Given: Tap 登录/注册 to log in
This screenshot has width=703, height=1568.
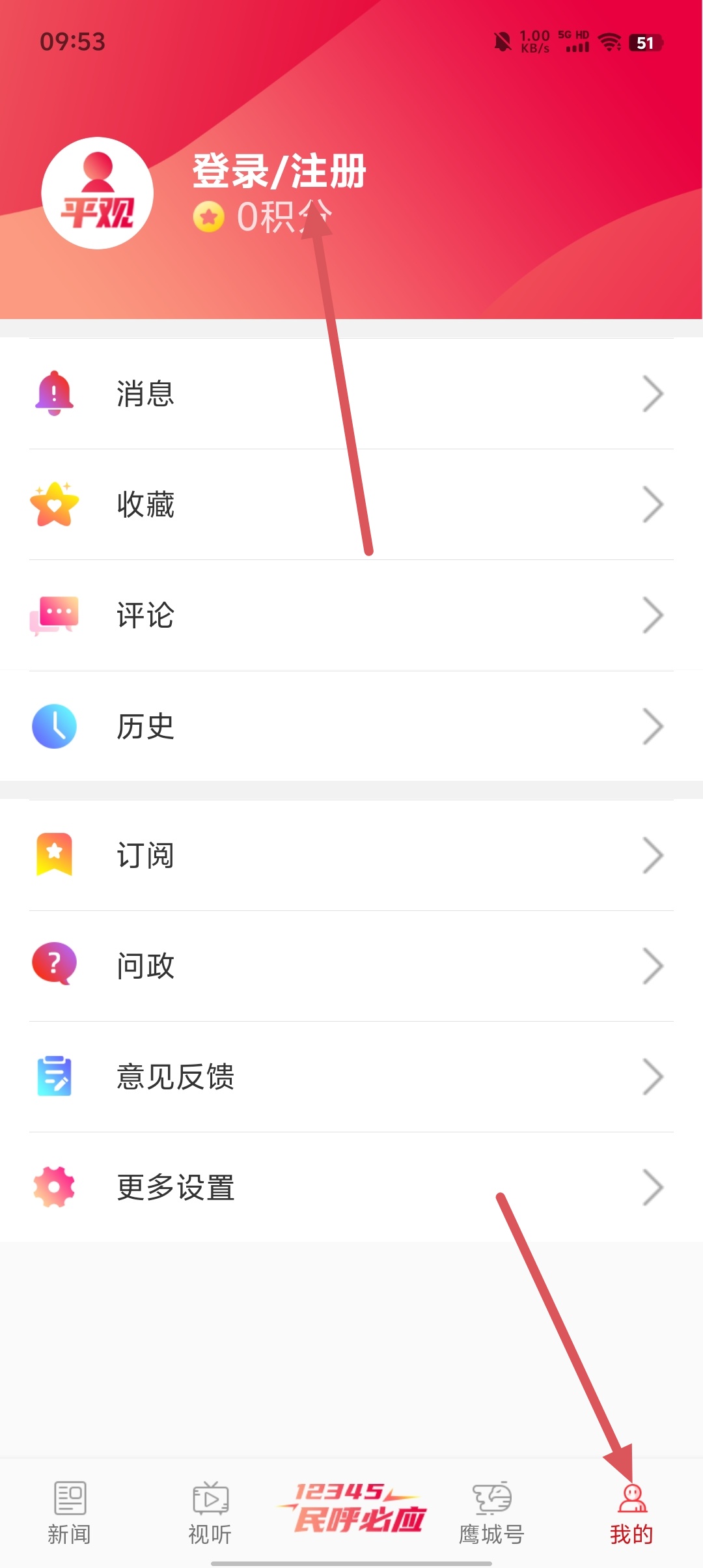Looking at the screenshot, I should [x=279, y=172].
